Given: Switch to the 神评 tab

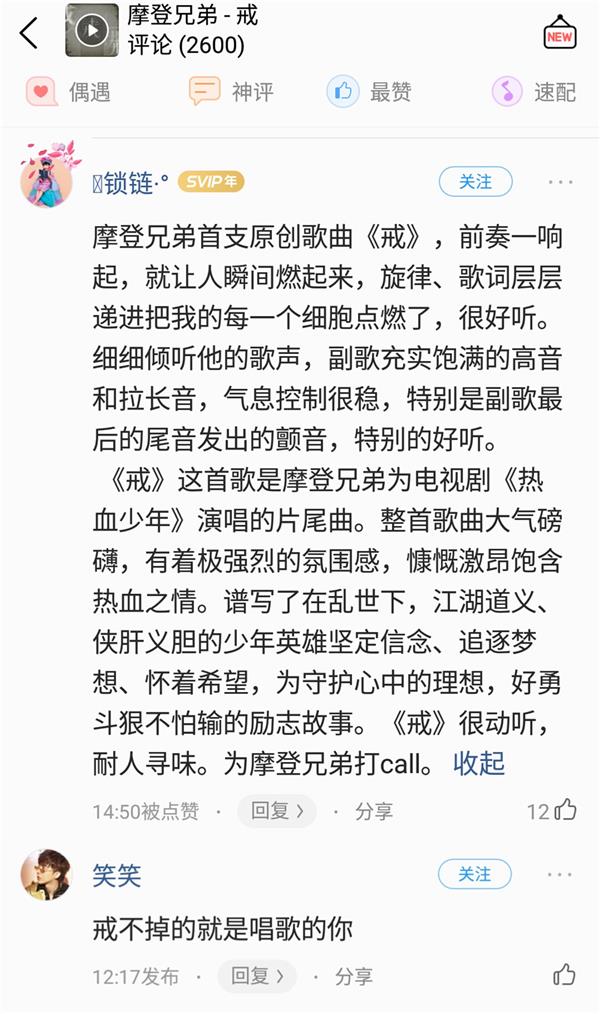Looking at the screenshot, I should tap(231, 92).
